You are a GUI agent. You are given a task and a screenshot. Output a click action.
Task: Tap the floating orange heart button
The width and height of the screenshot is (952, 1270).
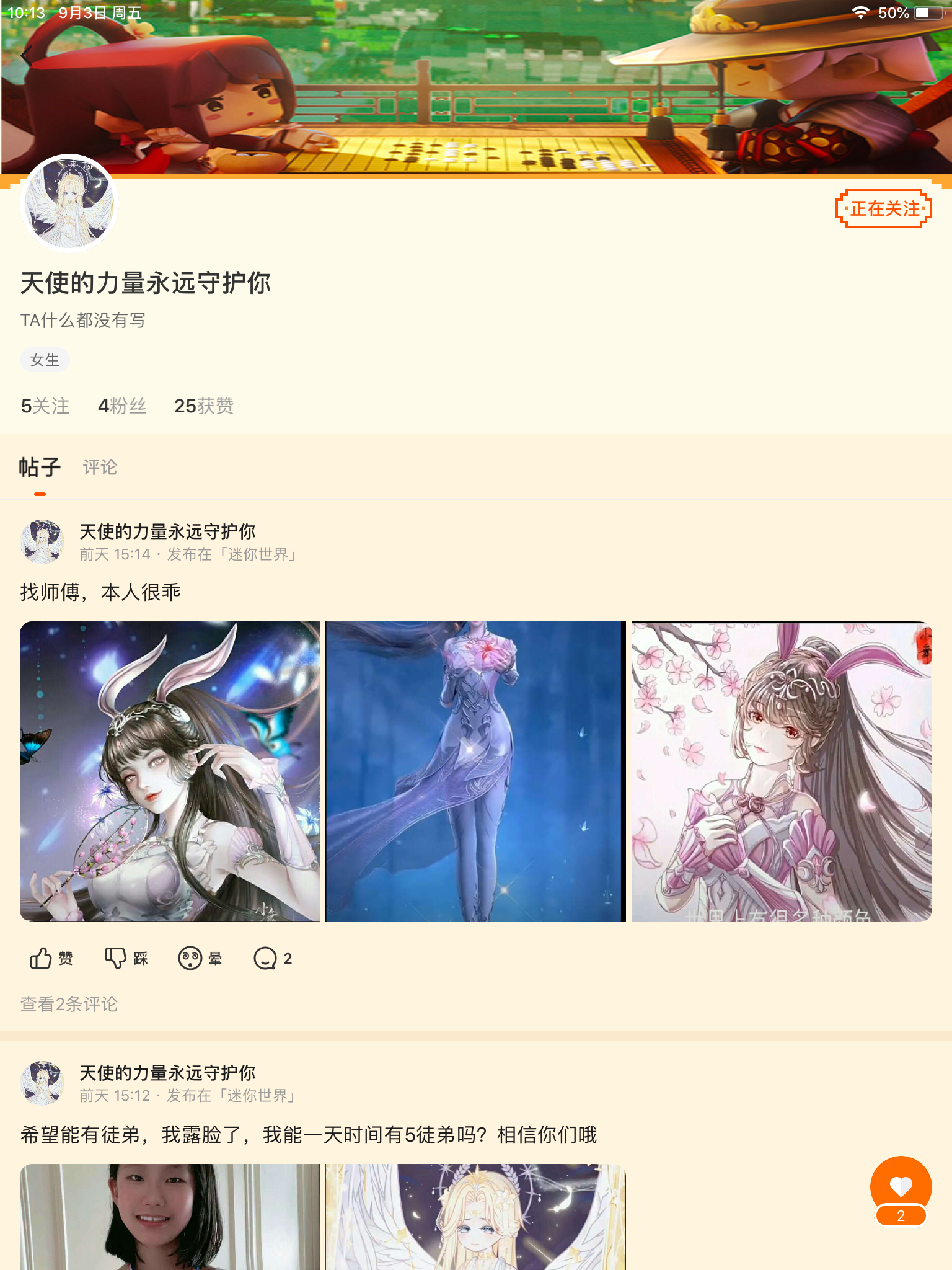(901, 1188)
